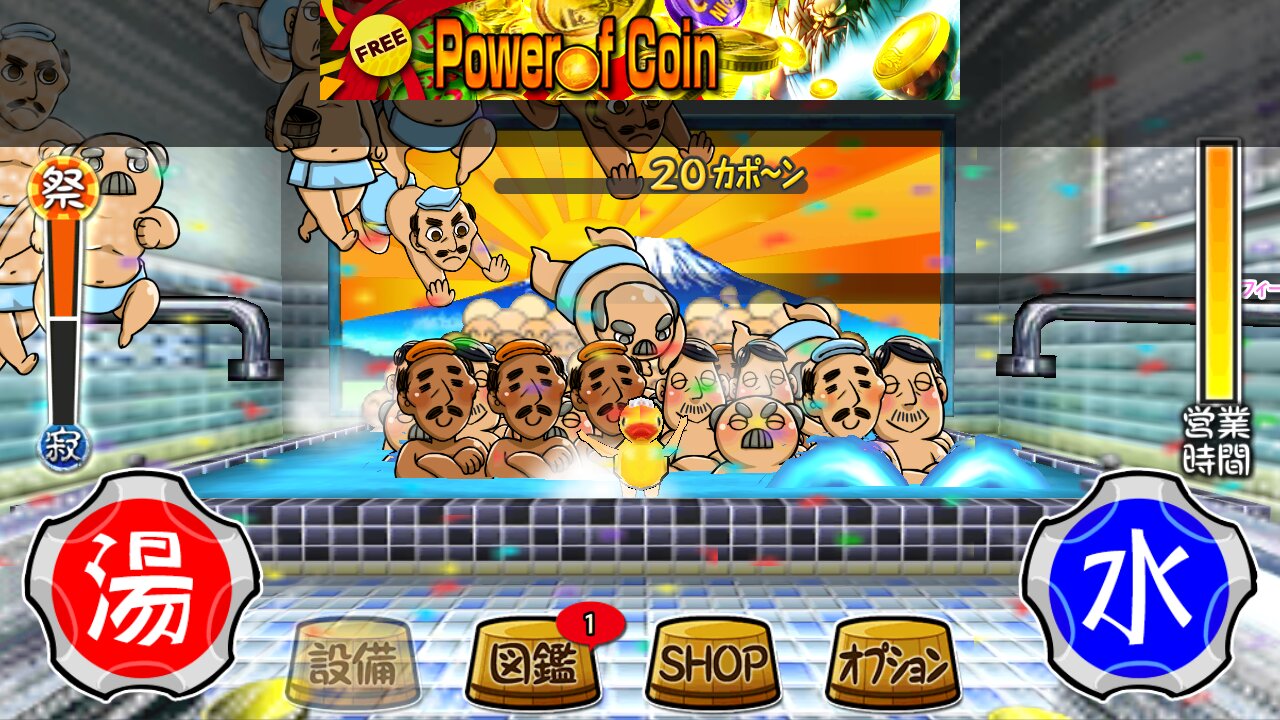Open the オプション options menu
This screenshot has height=720, width=1280.
(893, 663)
